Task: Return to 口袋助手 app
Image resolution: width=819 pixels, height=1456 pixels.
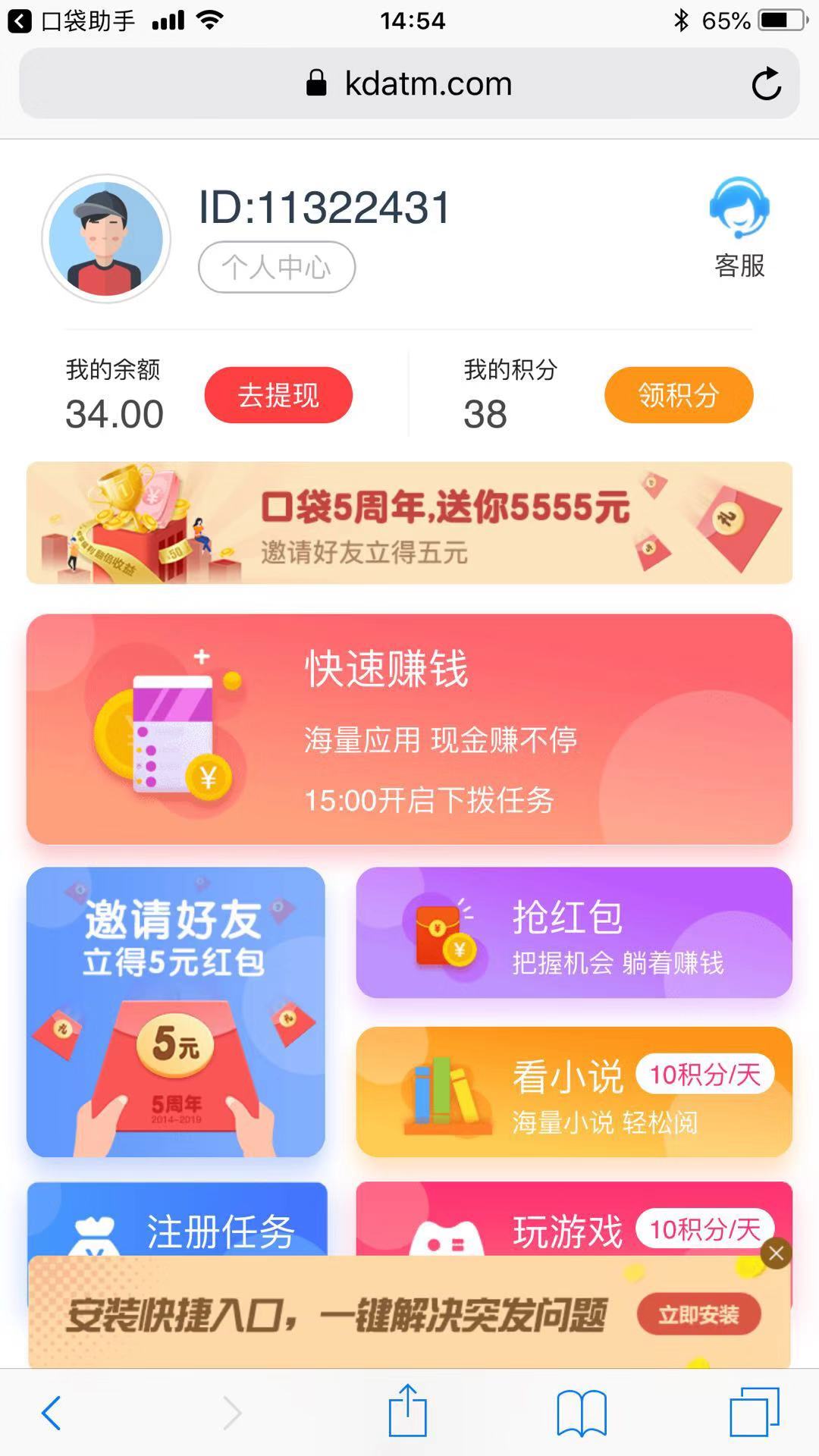Action: pos(72,20)
